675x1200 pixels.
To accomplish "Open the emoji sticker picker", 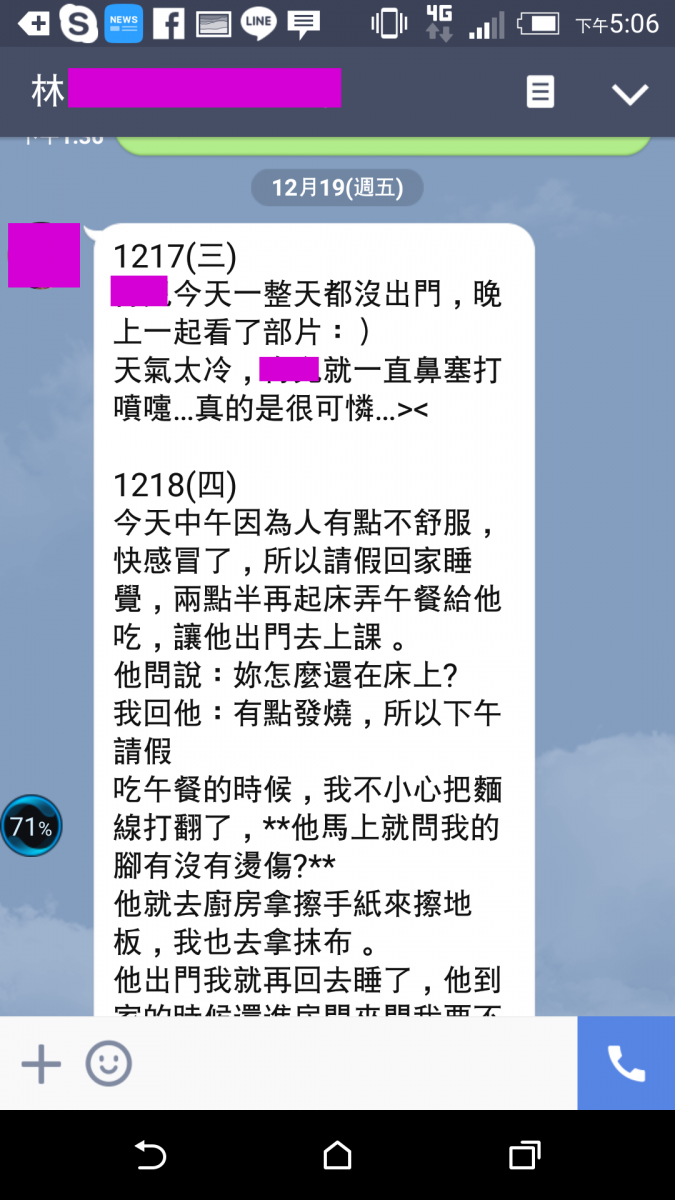I will click(x=108, y=1064).
